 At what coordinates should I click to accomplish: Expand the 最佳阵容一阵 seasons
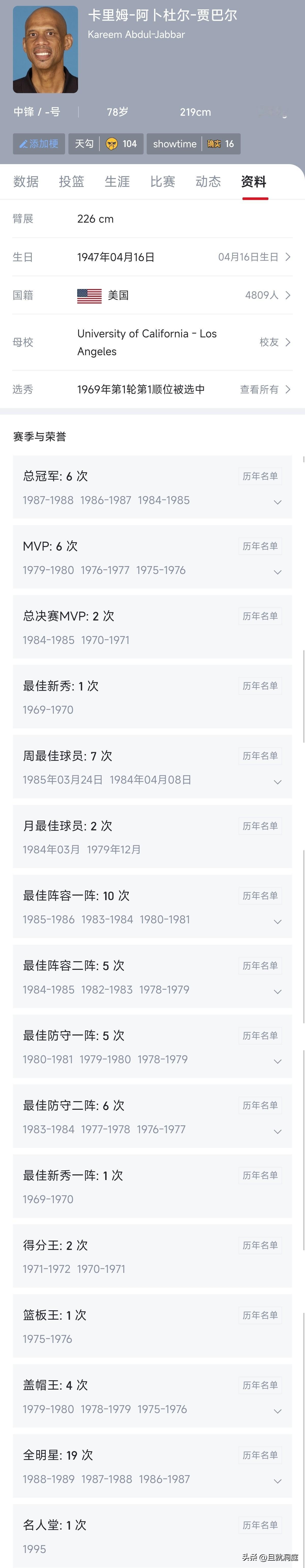(x=278, y=922)
